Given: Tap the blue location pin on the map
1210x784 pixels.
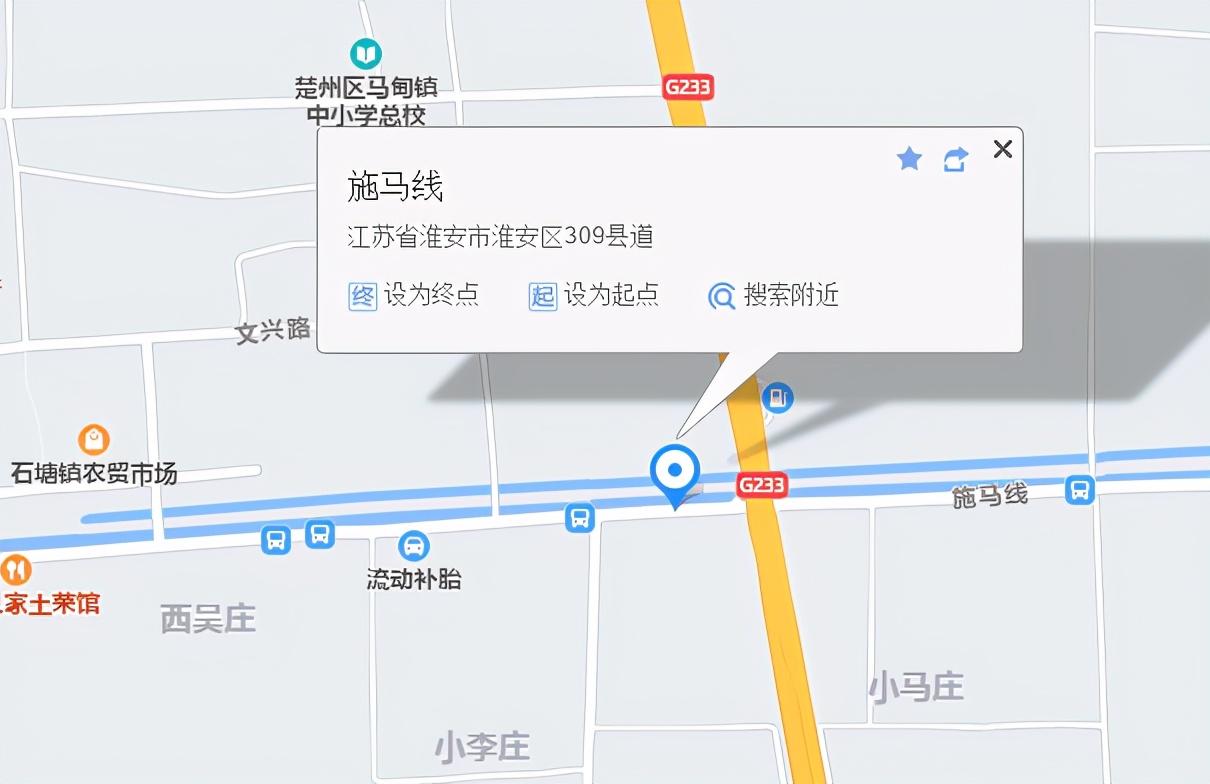Looking at the screenshot, I should 675,471.
